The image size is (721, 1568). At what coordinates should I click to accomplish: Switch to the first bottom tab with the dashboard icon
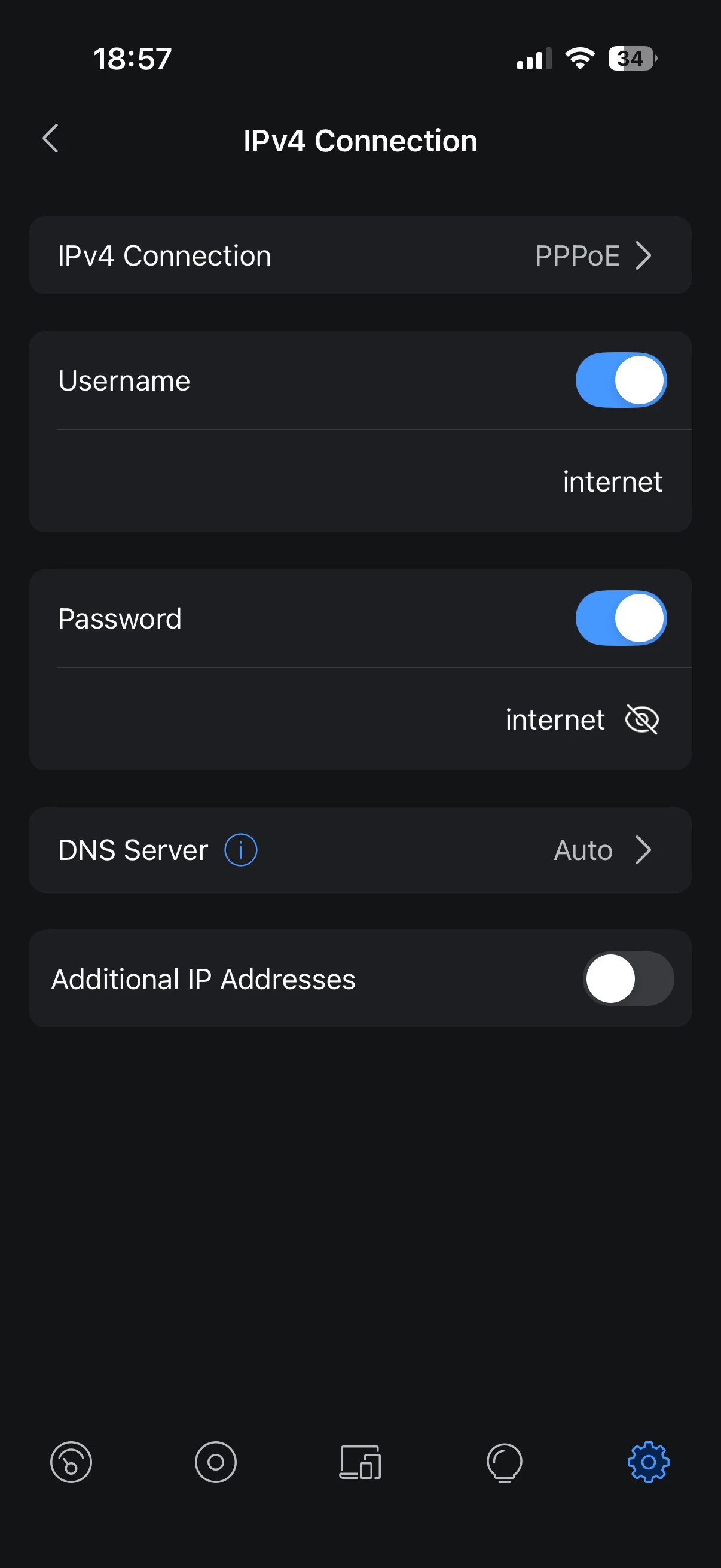71,1462
